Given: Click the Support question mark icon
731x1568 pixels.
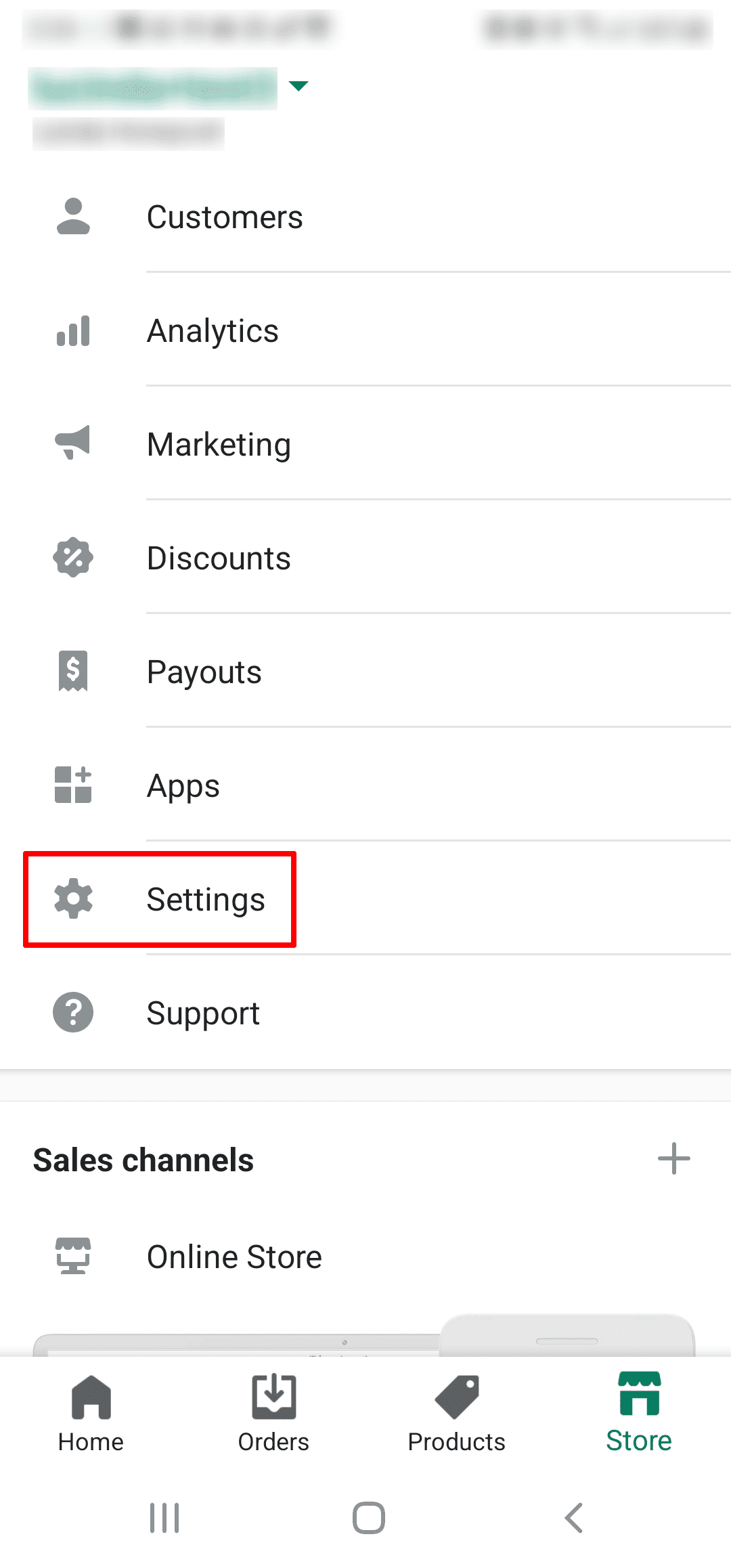Looking at the screenshot, I should pyautogui.click(x=72, y=1013).
